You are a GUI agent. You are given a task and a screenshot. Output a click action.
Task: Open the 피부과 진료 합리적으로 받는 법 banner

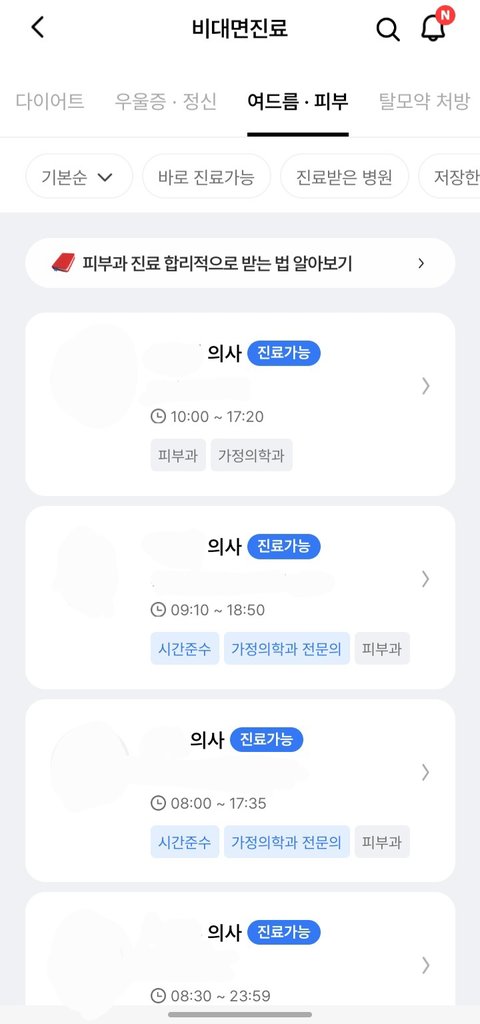click(240, 263)
